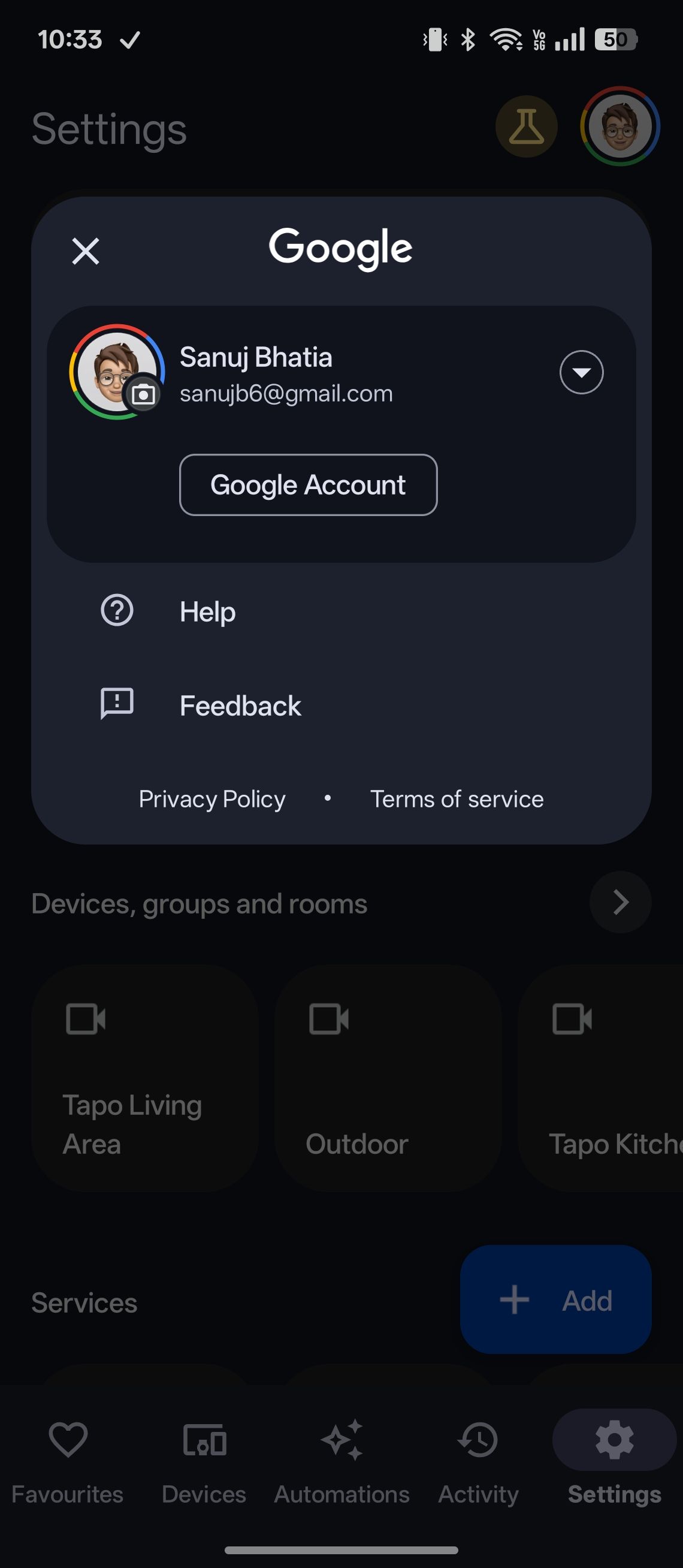Viewport: 683px width, 1568px height.
Task: Select the Favourites heart icon
Action: (x=68, y=1440)
